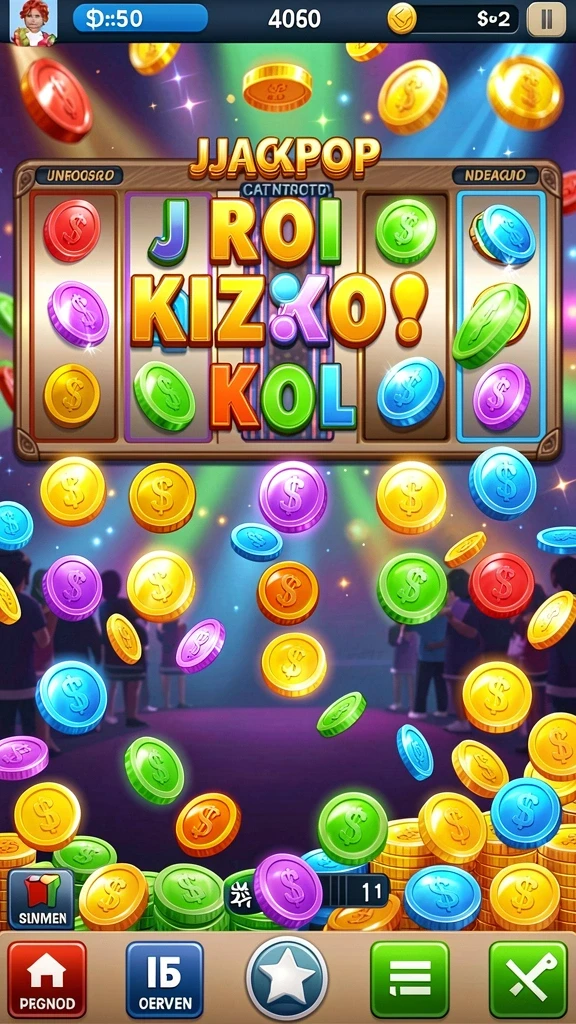
Task: Tap the round star button
Action: coord(287,978)
